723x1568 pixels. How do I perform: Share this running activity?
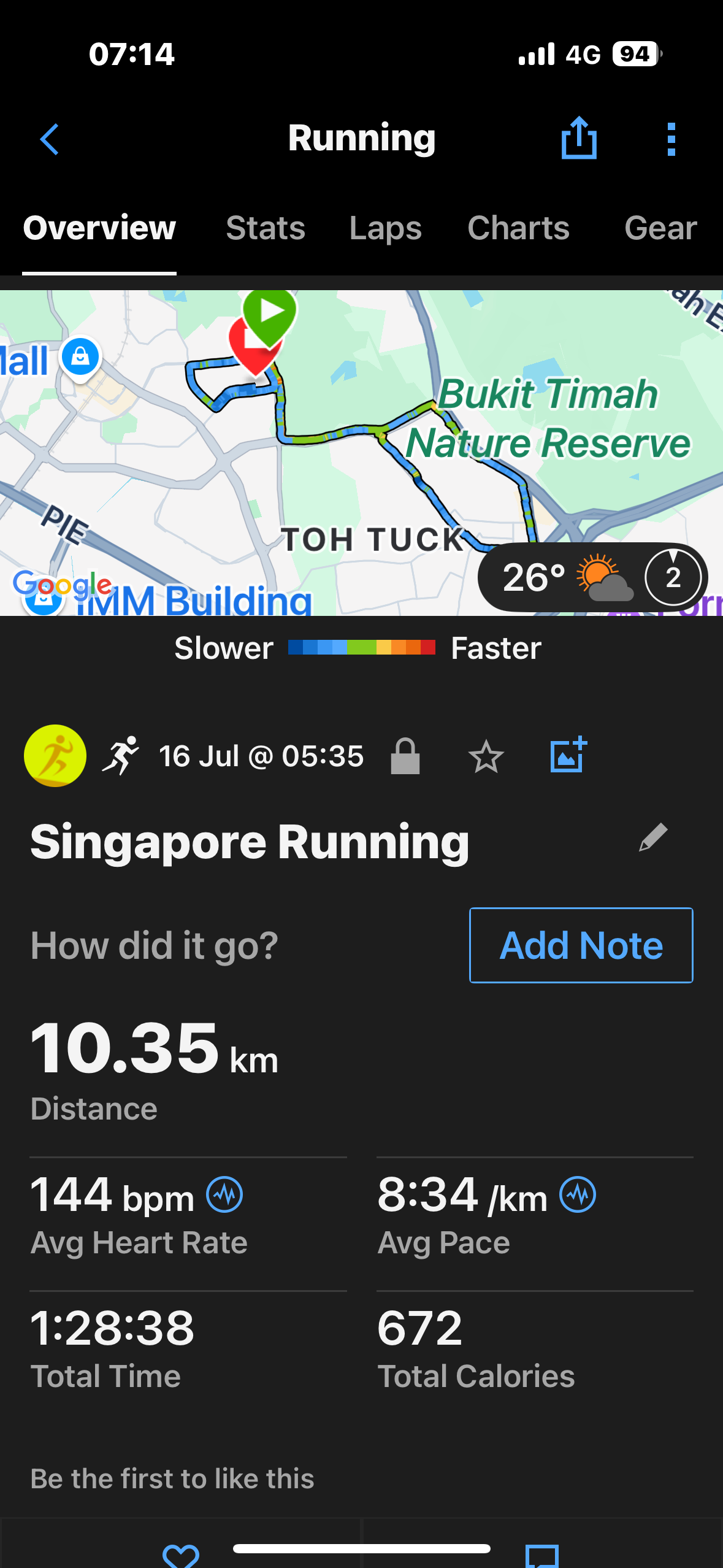[579, 138]
